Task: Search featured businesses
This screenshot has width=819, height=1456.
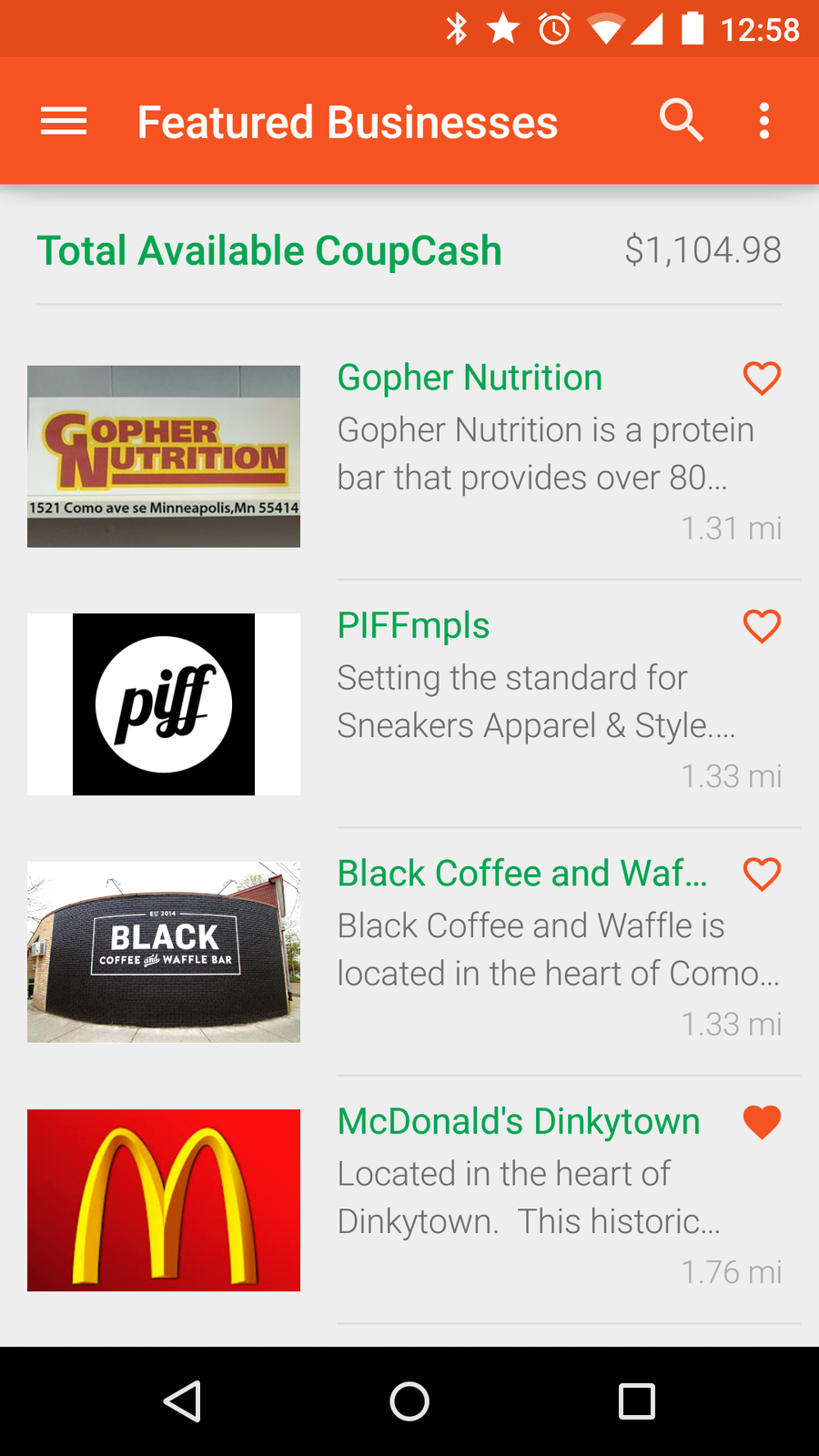Action: [681, 121]
